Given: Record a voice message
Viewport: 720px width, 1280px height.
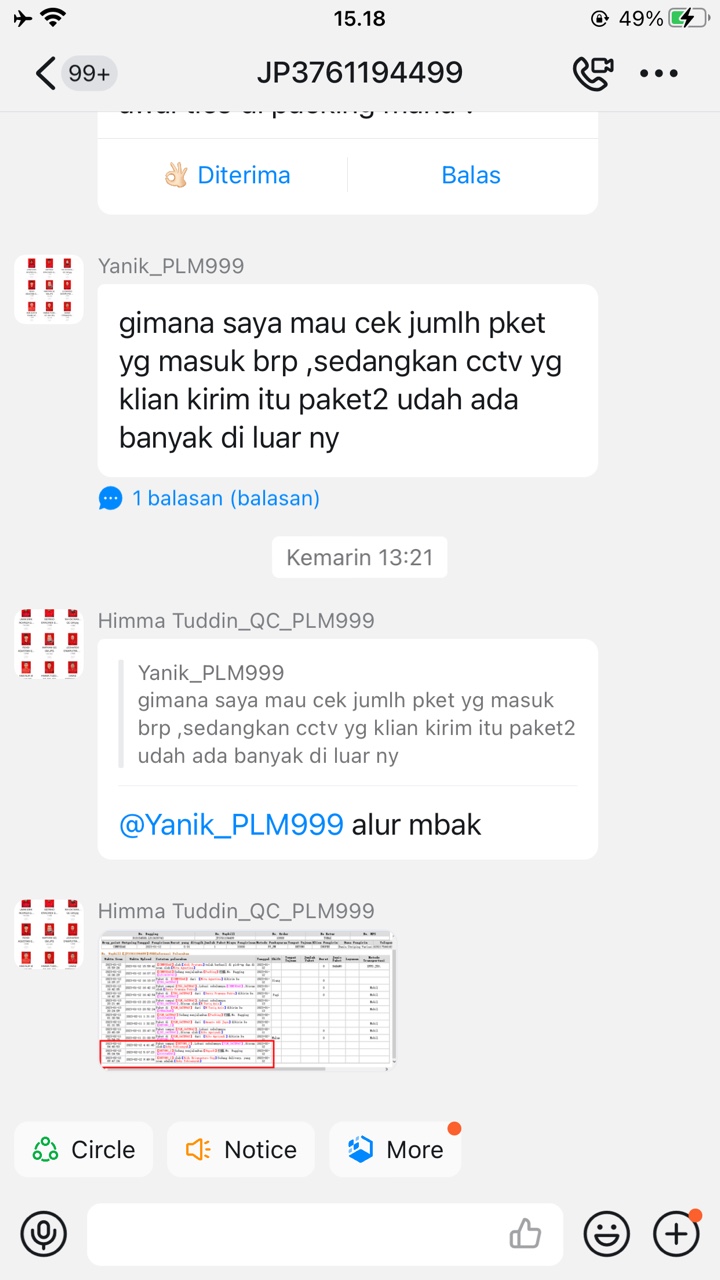Looking at the screenshot, I should (43, 1234).
